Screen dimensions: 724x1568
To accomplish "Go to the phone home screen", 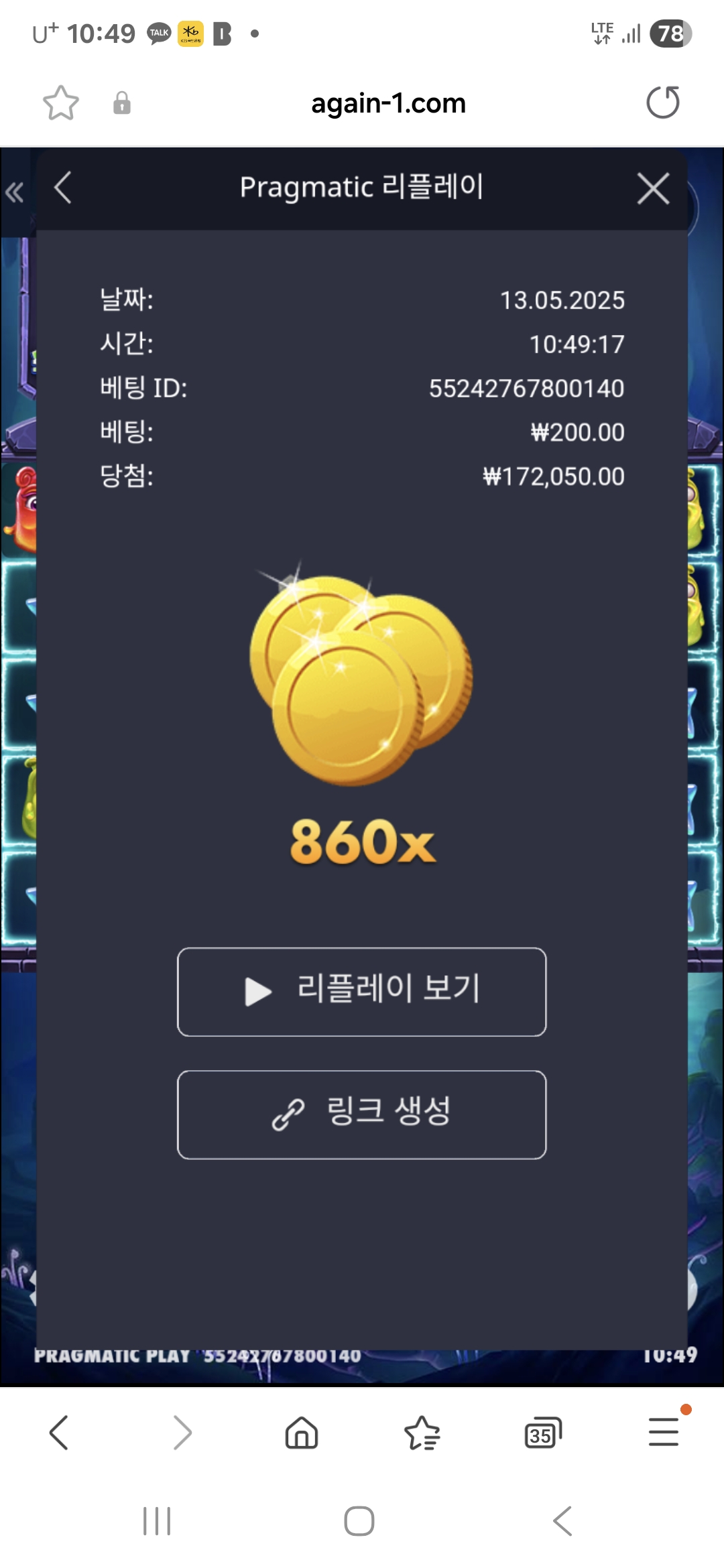I will [359, 1521].
